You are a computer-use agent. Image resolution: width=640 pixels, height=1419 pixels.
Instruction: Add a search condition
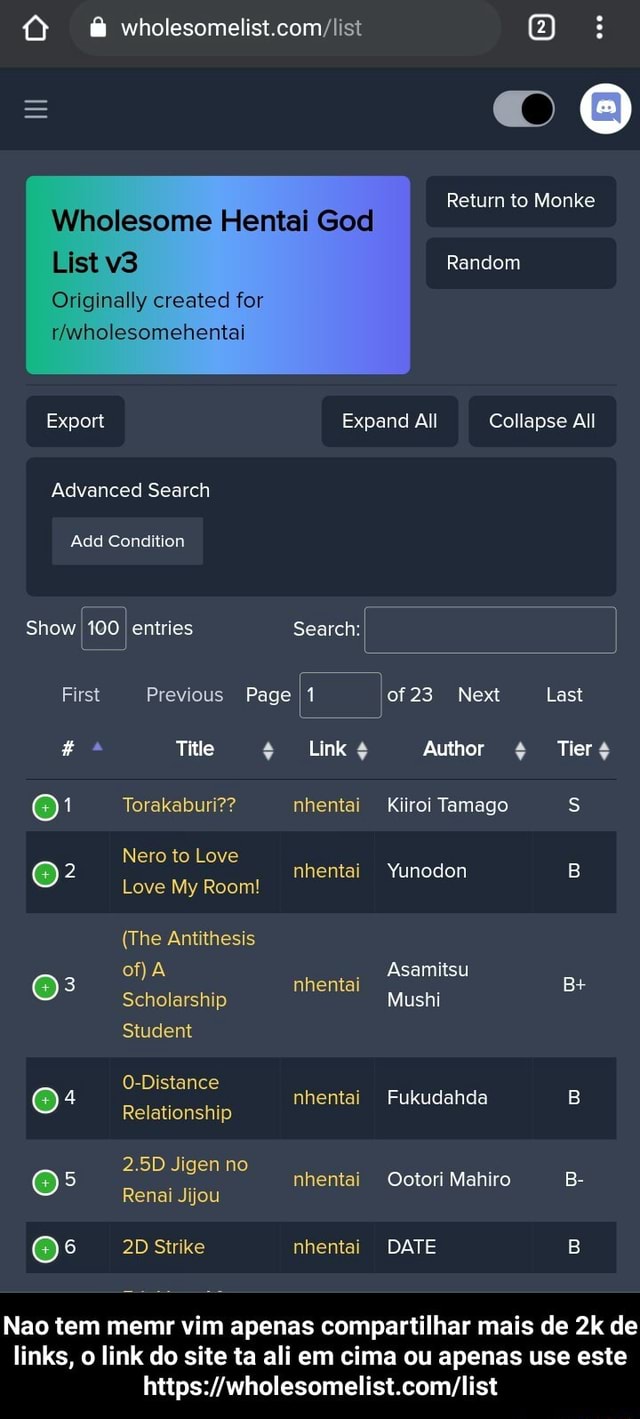(x=127, y=541)
